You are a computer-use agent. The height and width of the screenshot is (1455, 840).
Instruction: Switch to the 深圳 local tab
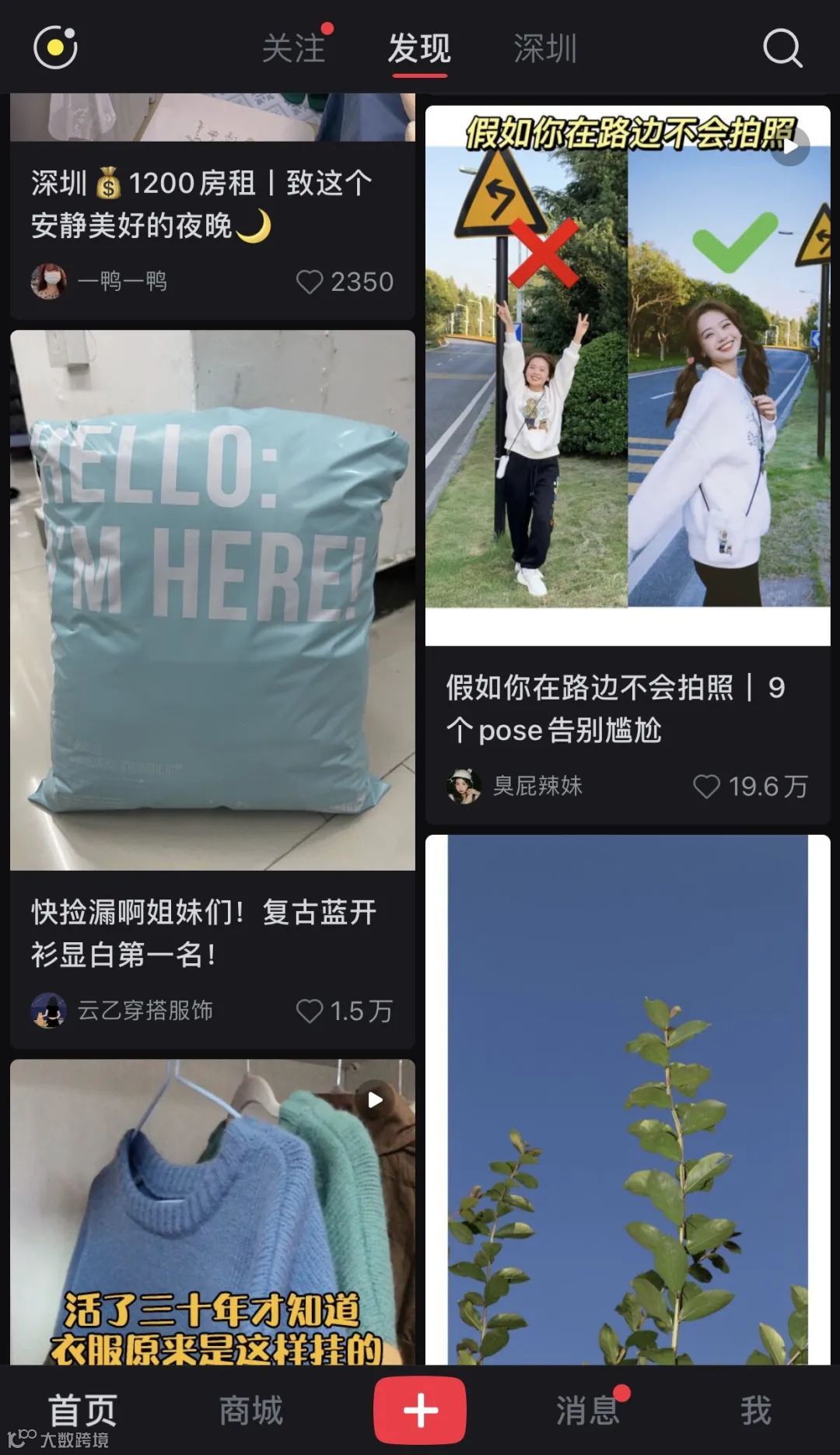(x=544, y=49)
